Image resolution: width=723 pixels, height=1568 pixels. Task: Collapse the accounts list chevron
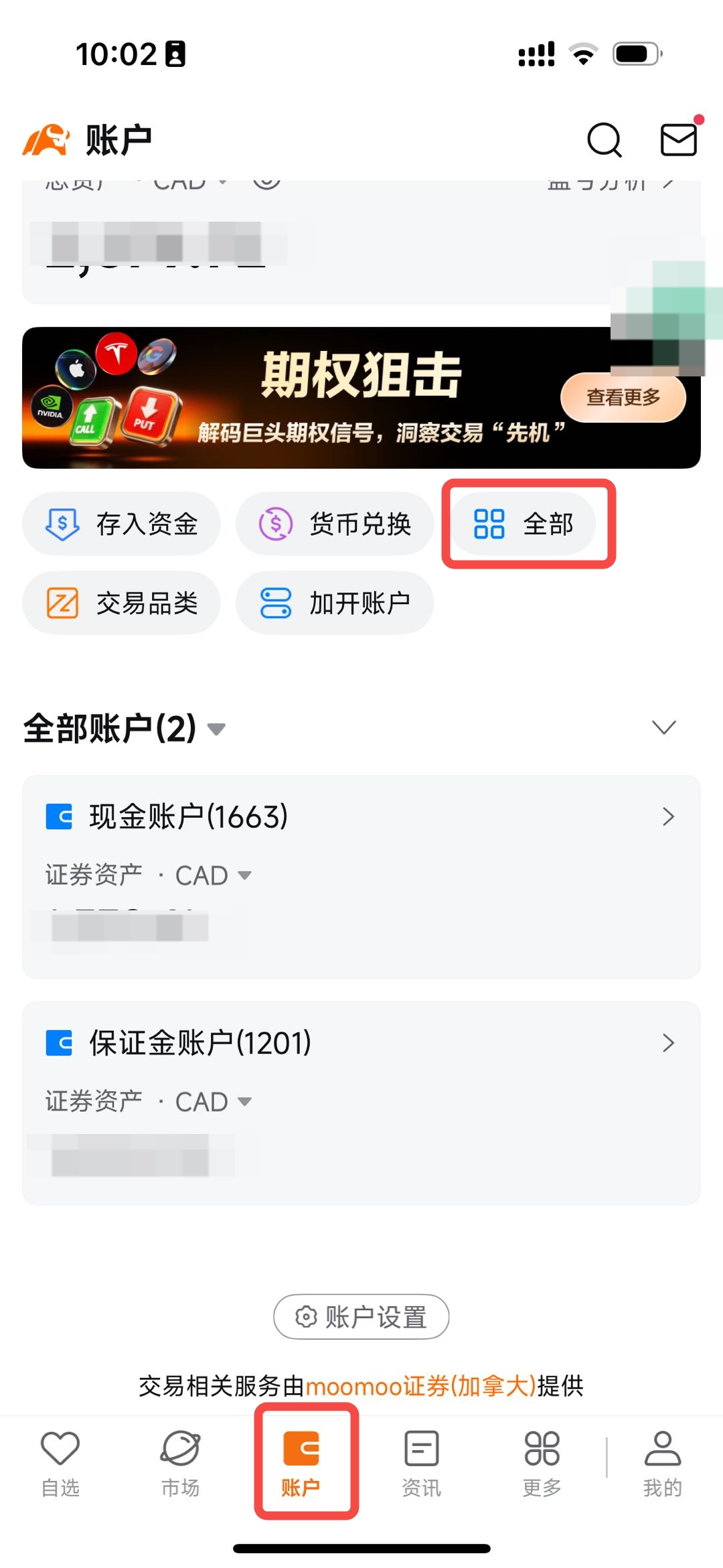[x=663, y=727]
